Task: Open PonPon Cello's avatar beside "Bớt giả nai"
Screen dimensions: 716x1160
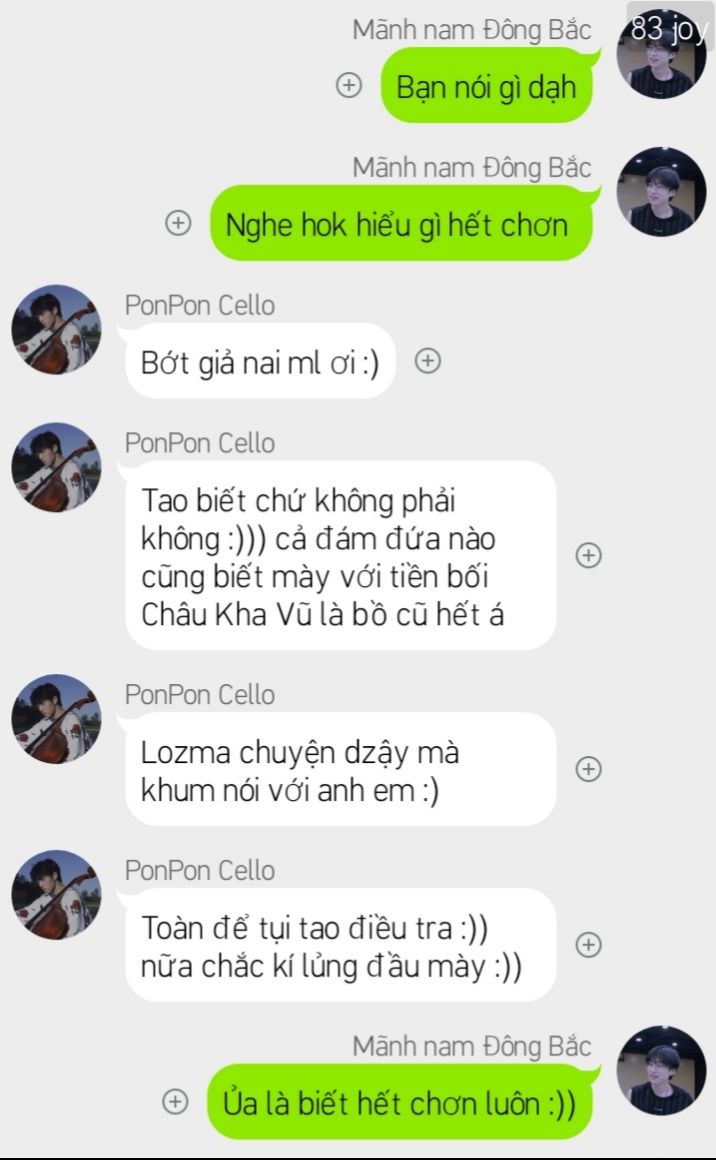Action: 56,330
